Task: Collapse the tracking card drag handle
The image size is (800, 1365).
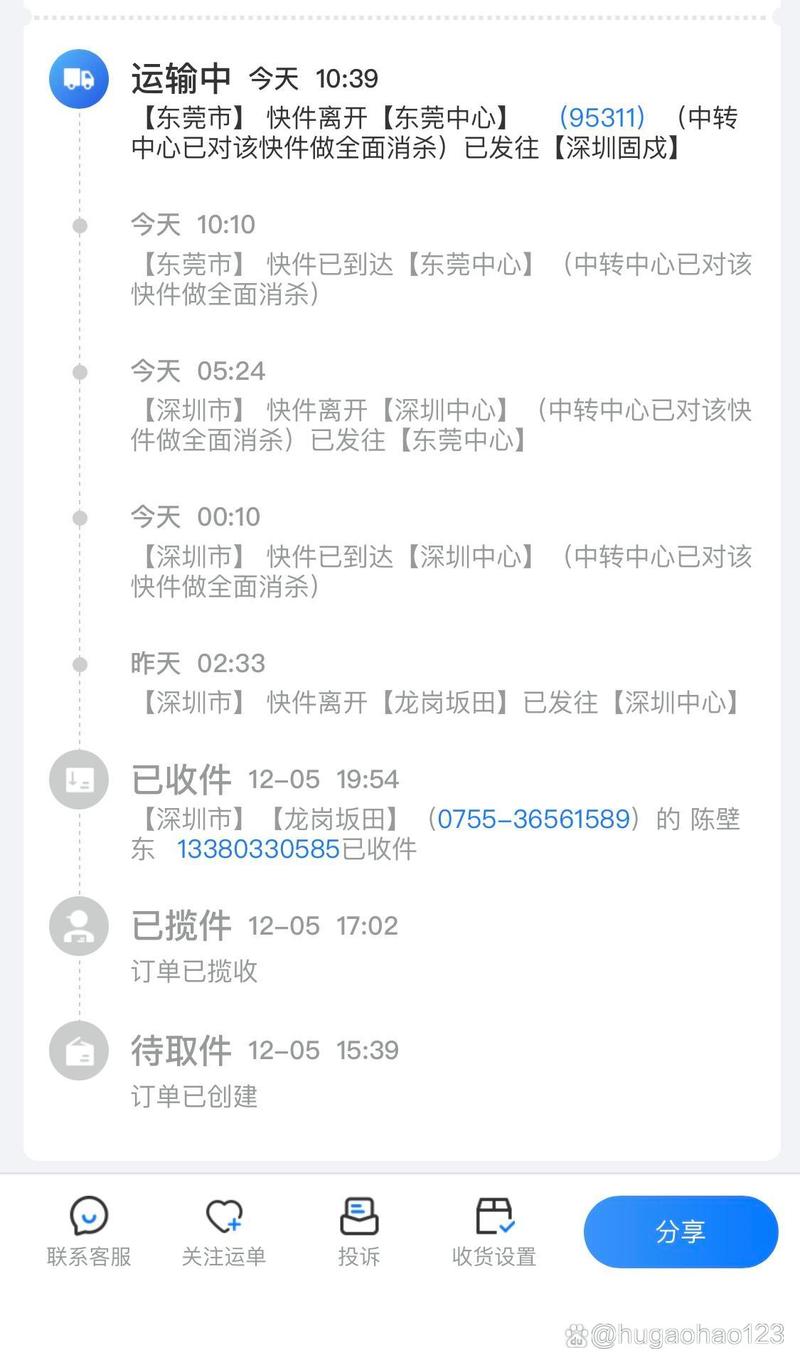Action: 400,15
